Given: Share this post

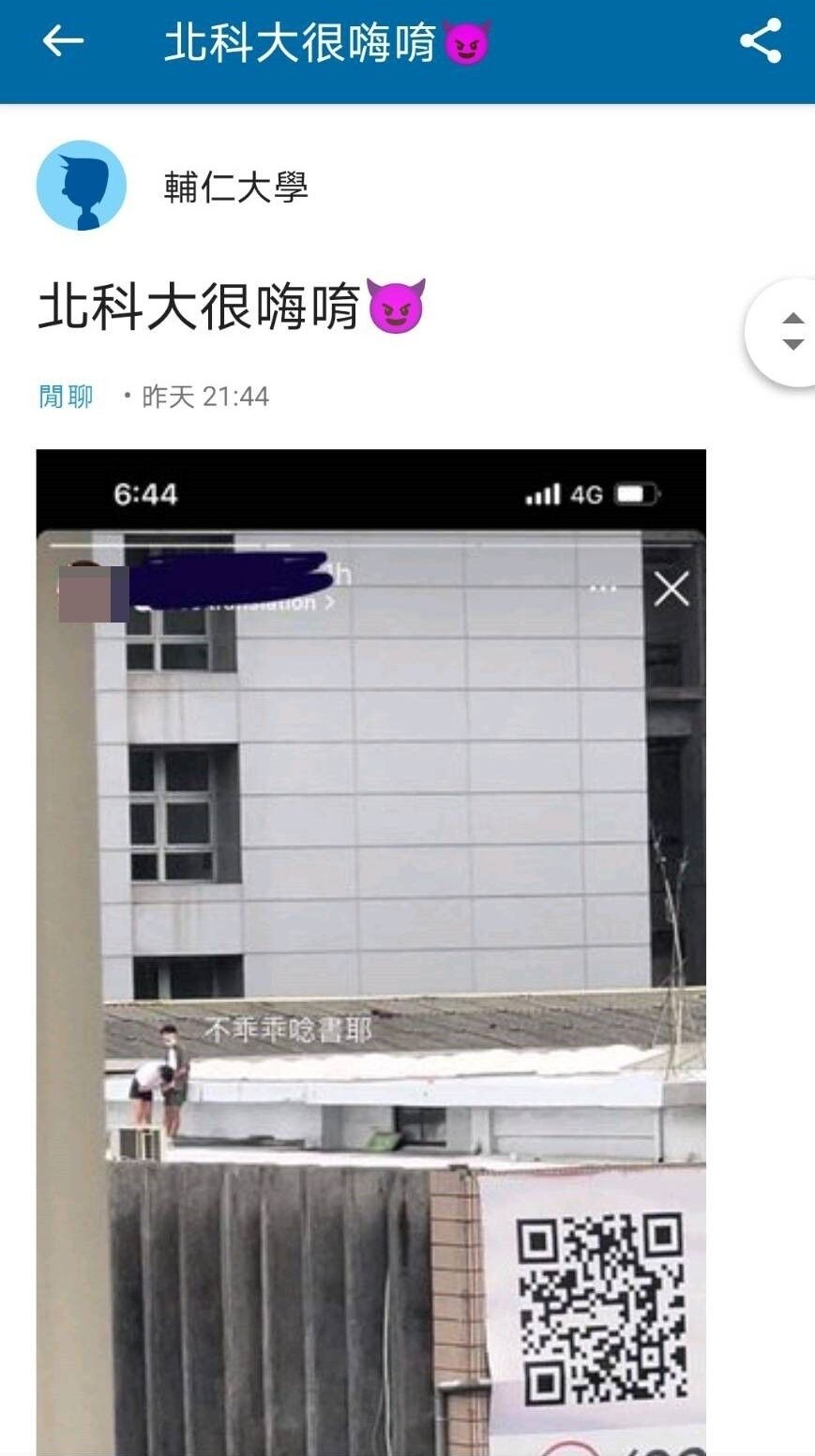Looking at the screenshot, I should pos(761,41).
